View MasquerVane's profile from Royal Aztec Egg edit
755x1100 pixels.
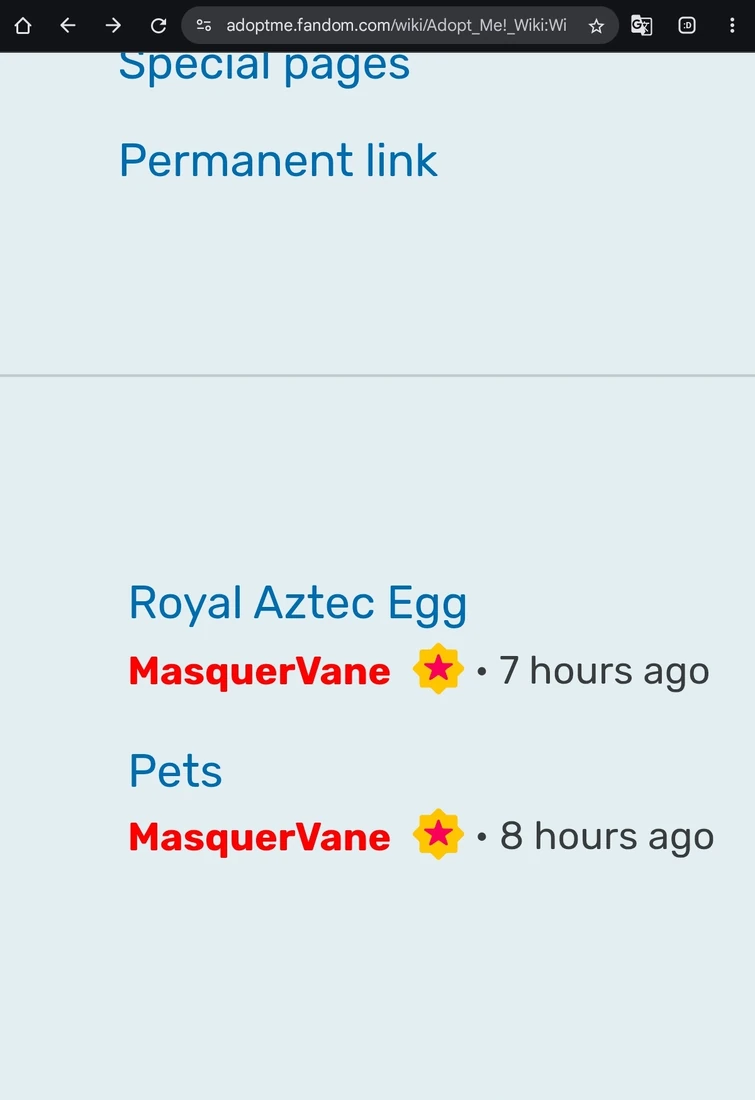pyautogui.click(x=259, y=671)
